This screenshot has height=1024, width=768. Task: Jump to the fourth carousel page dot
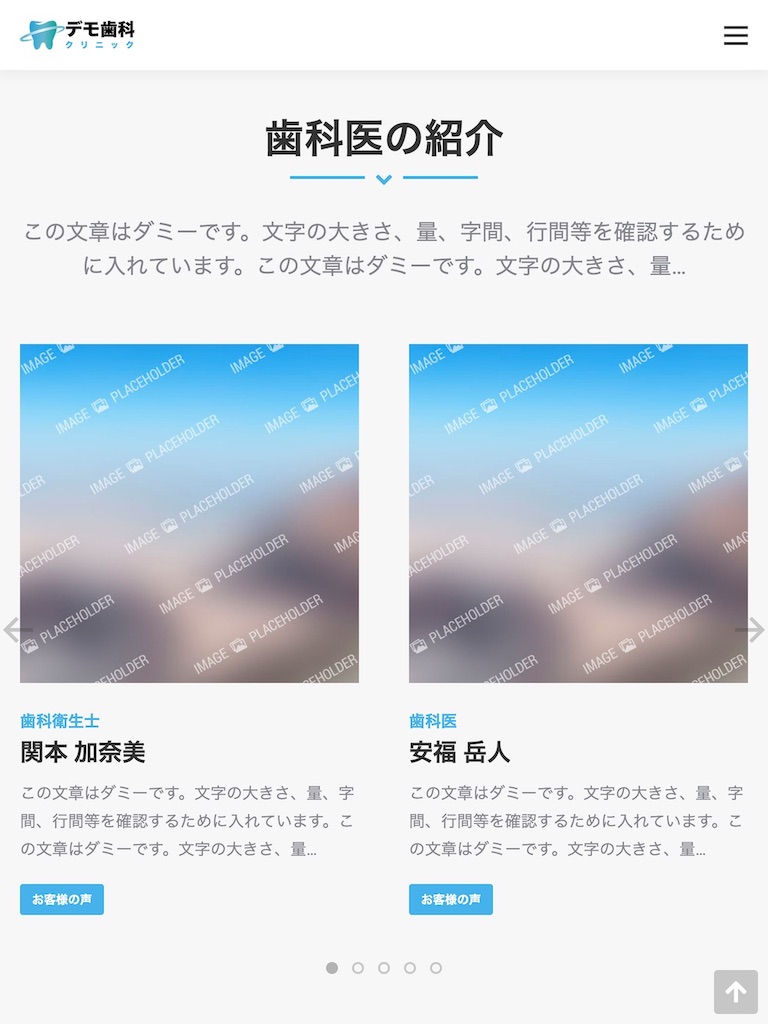(x=410, y=968)
